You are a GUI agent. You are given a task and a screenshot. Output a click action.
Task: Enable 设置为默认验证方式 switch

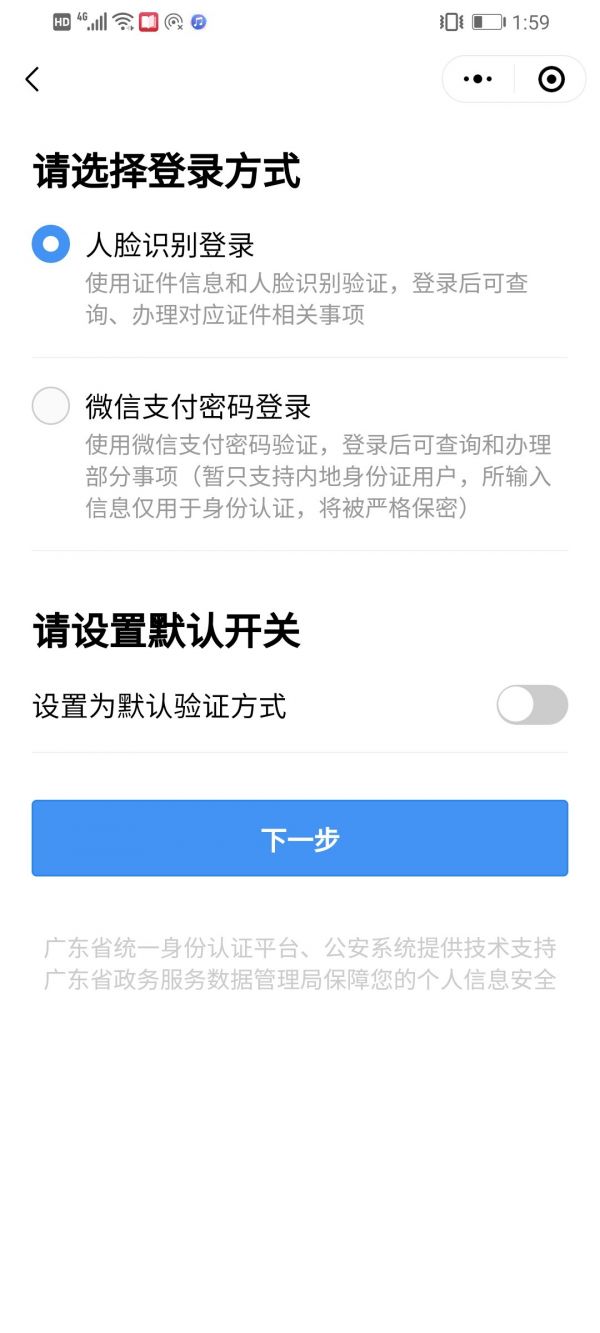(x=532, y=705)
